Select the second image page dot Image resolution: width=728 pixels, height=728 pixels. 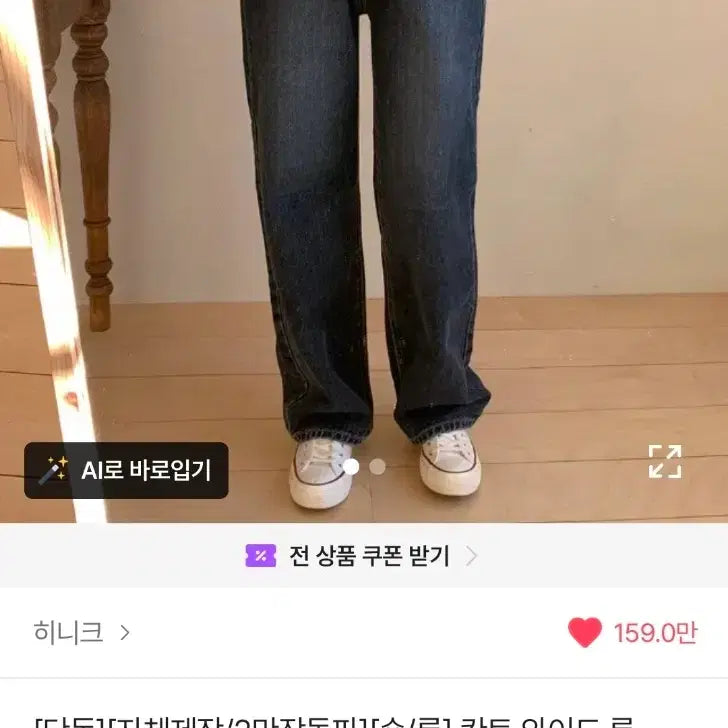pos(377,466)
